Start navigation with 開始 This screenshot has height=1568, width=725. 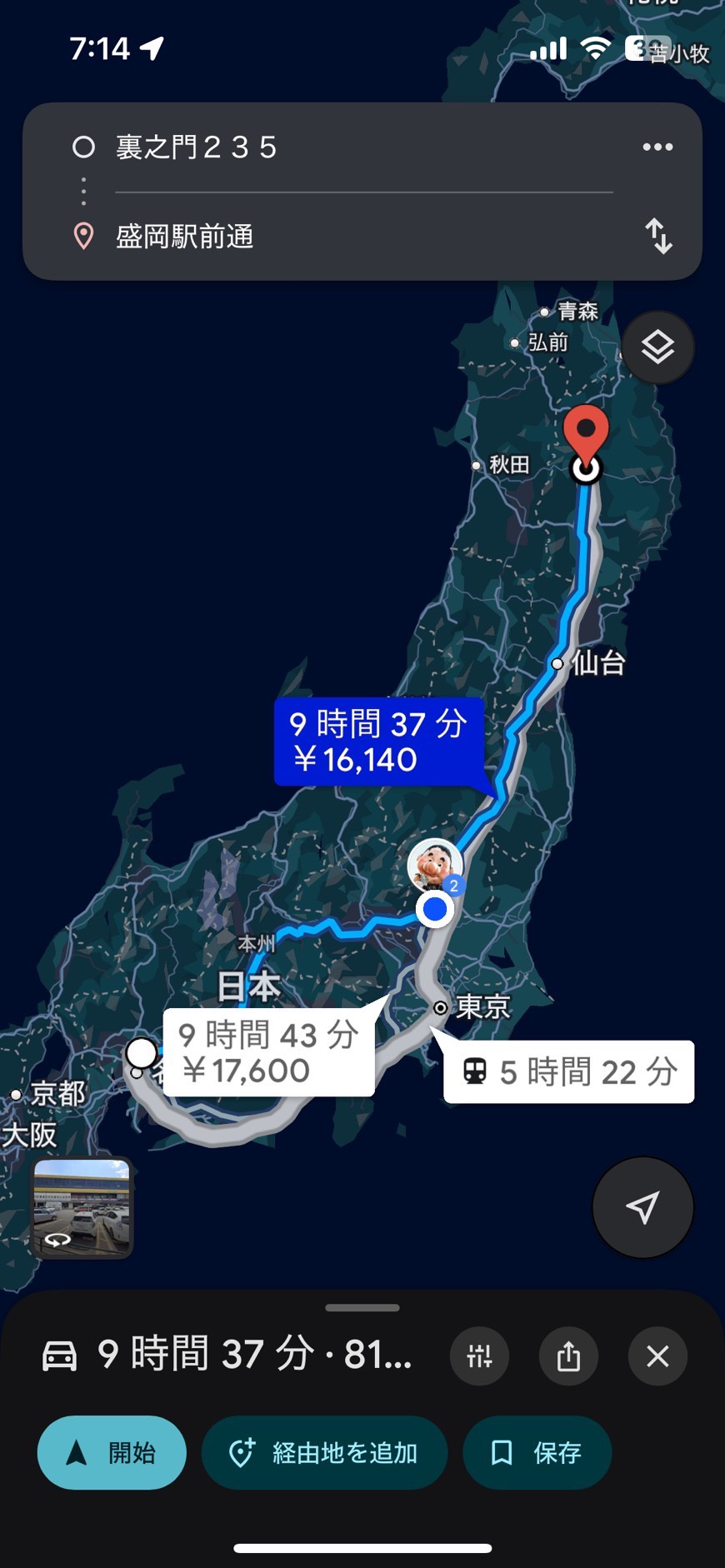point(112,1453)
